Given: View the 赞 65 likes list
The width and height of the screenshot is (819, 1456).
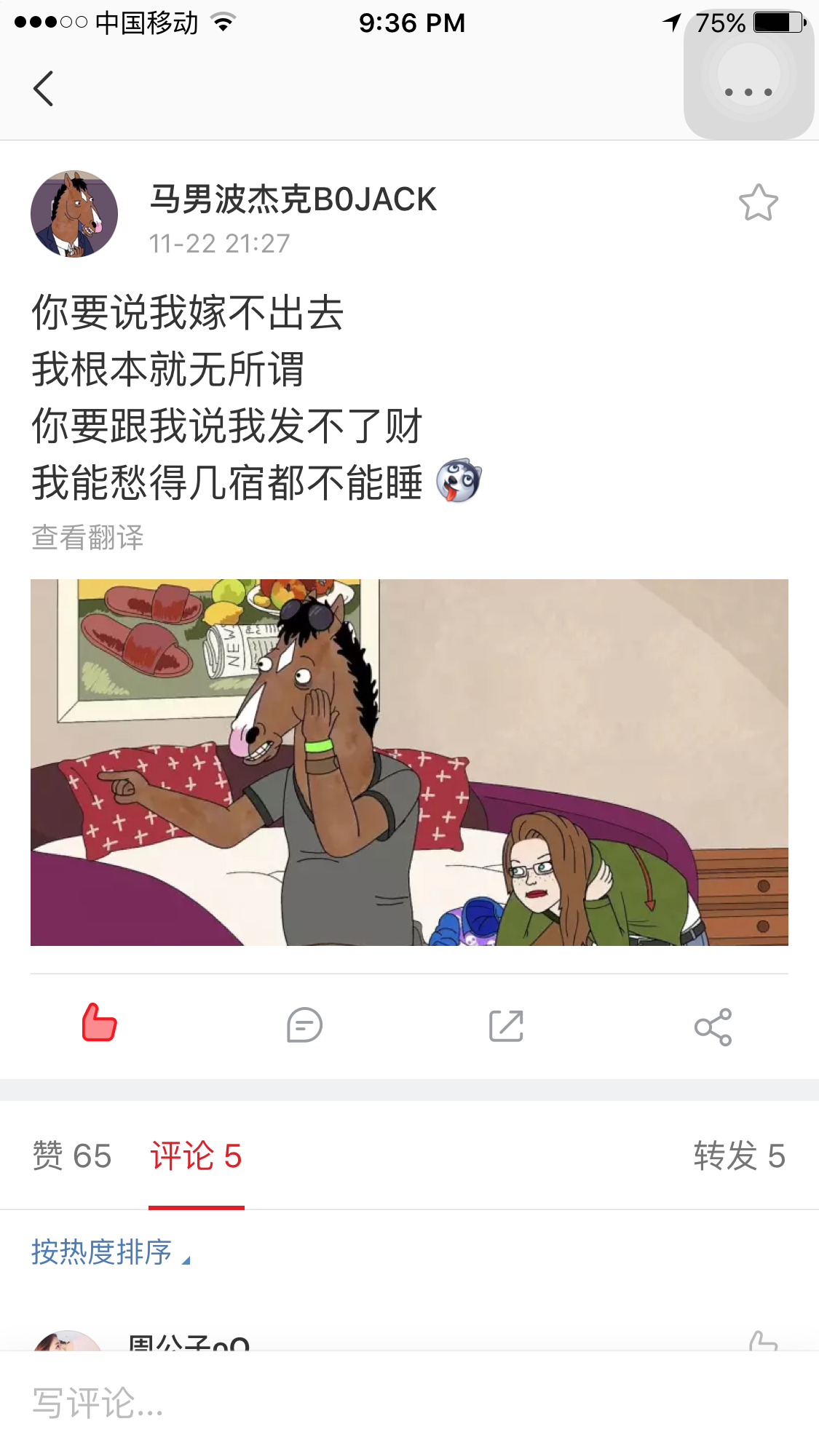Looking at the screenshot, I should (71, 1156).
